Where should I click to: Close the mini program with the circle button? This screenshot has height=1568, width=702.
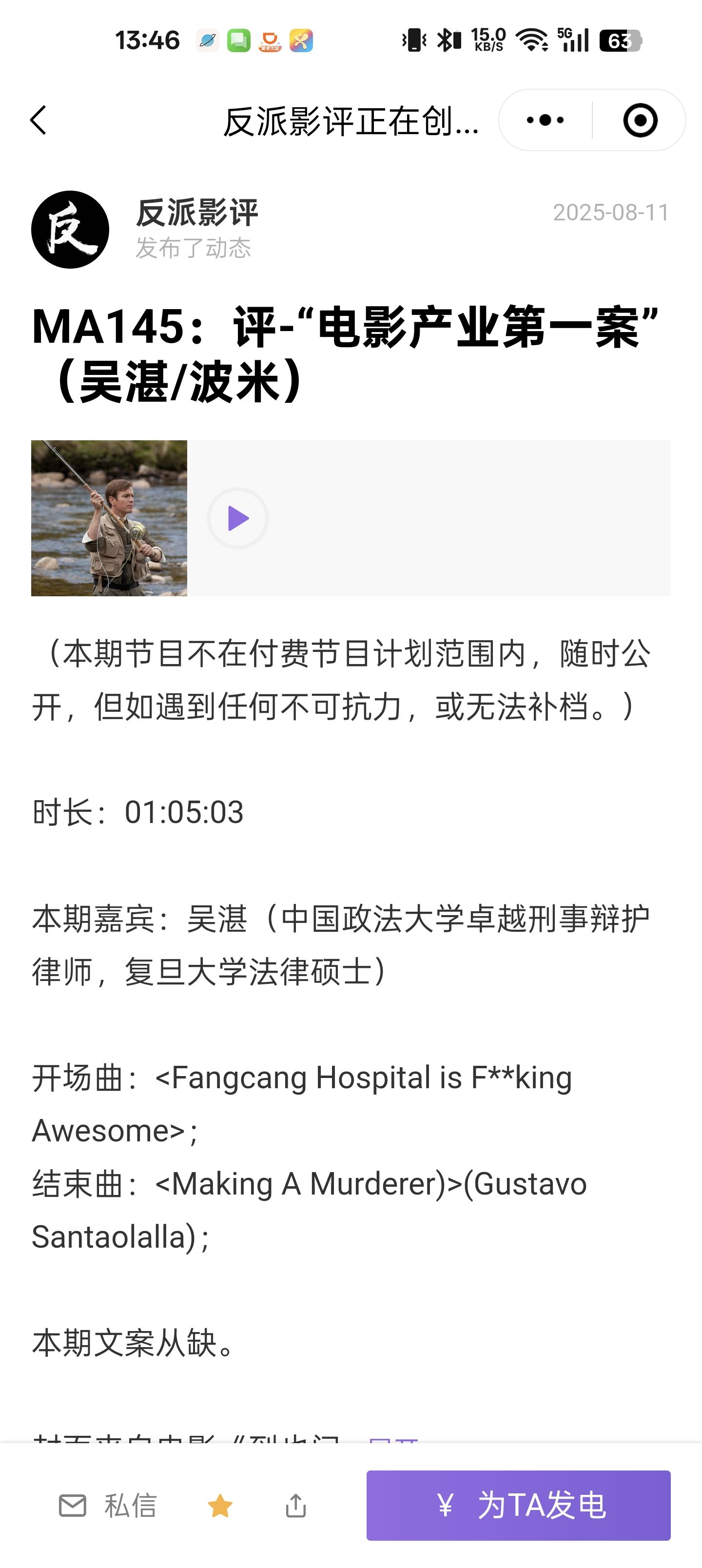click(x=640, y=120)
